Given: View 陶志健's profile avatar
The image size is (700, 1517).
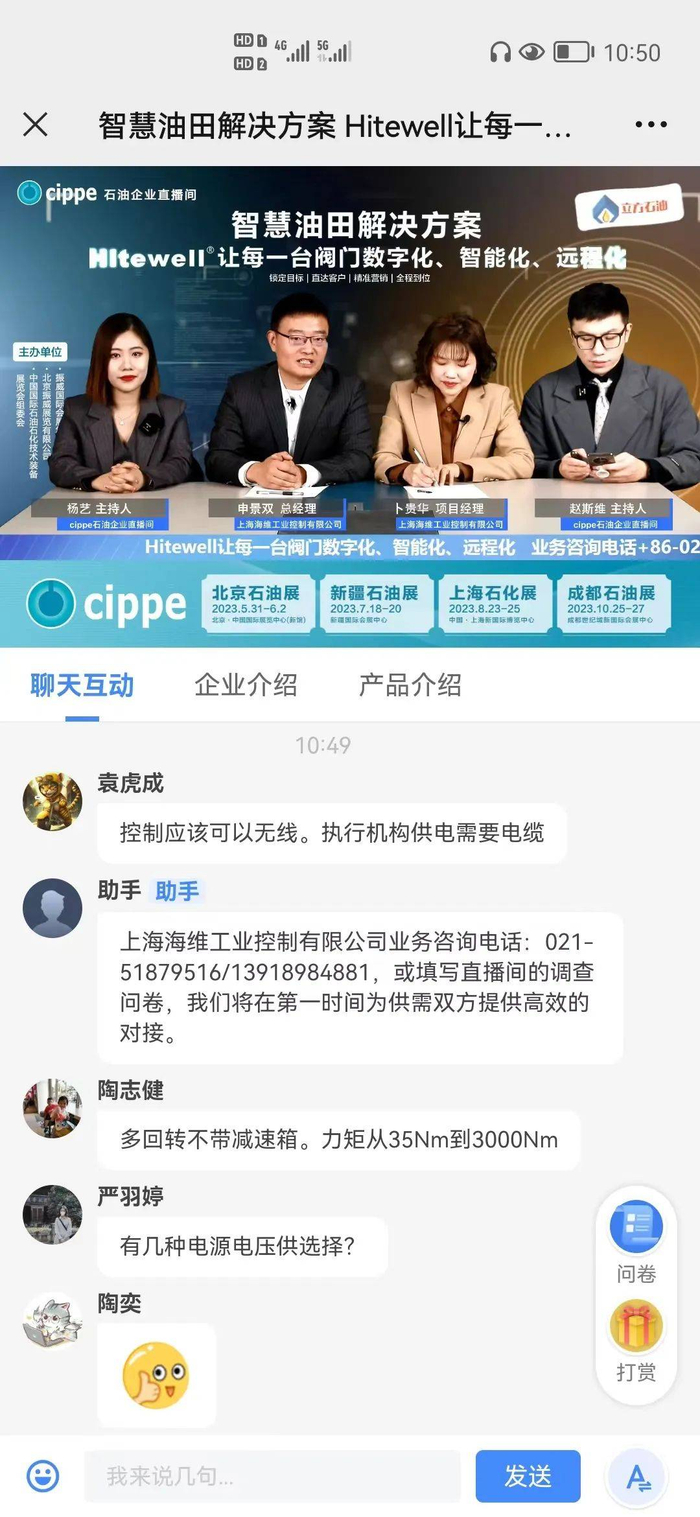Looking at the screenshot, I should tap(52, 1108).
